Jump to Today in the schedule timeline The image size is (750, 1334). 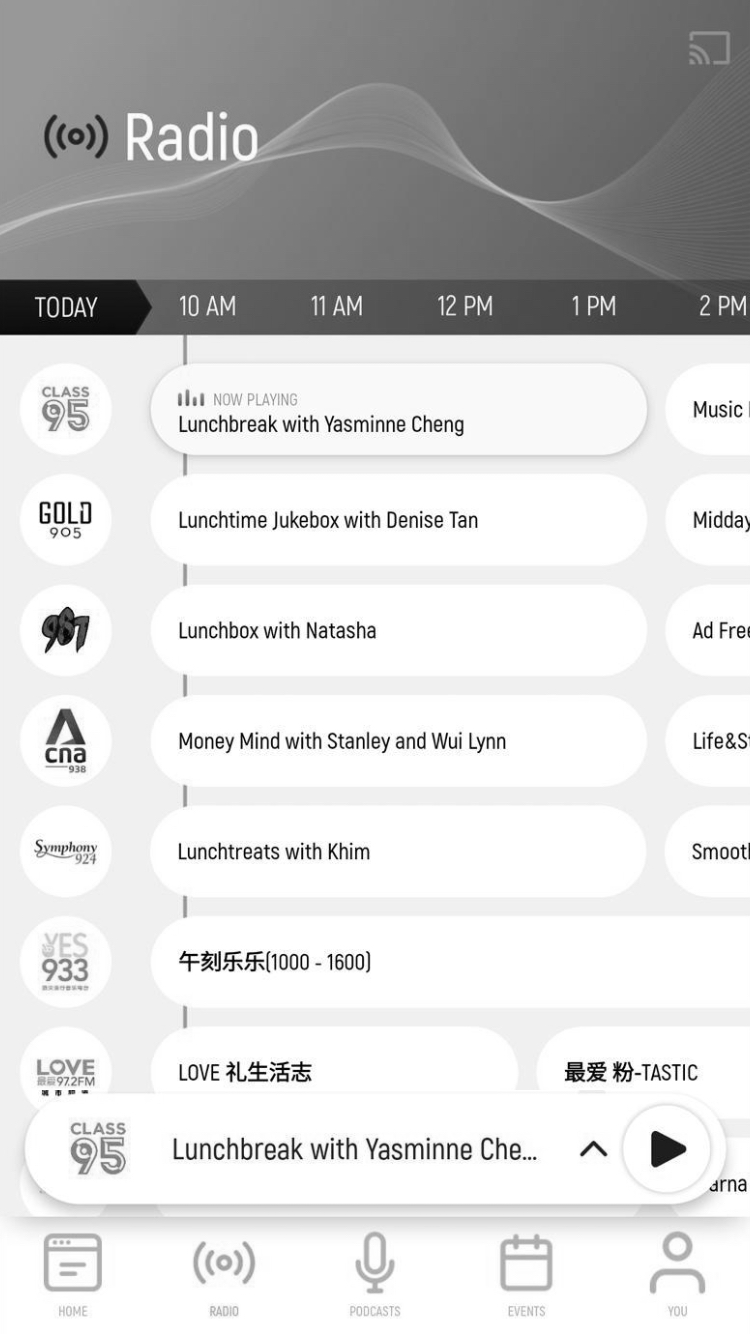coord(67,307)
